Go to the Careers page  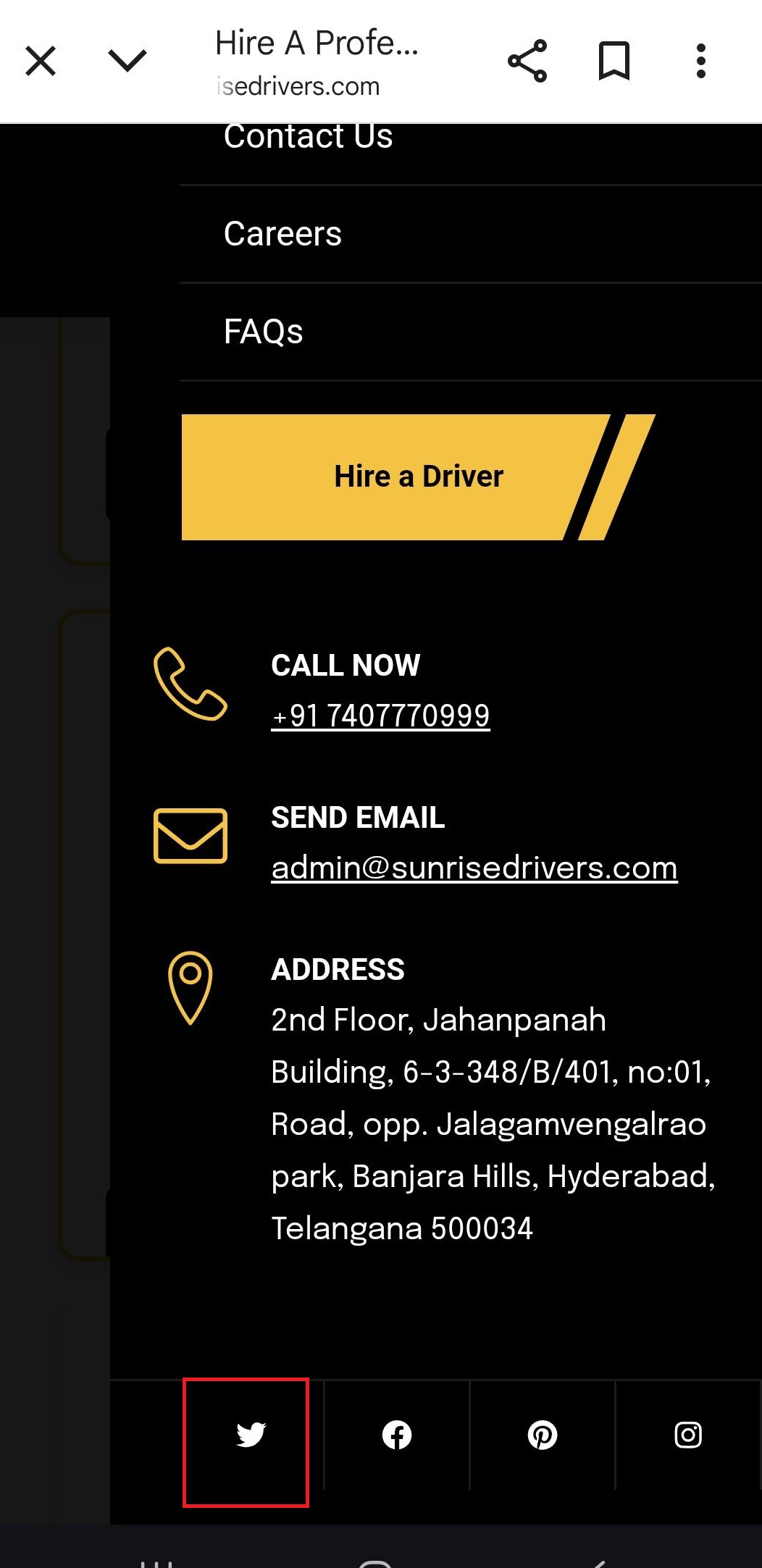click(x=283, y=234)
